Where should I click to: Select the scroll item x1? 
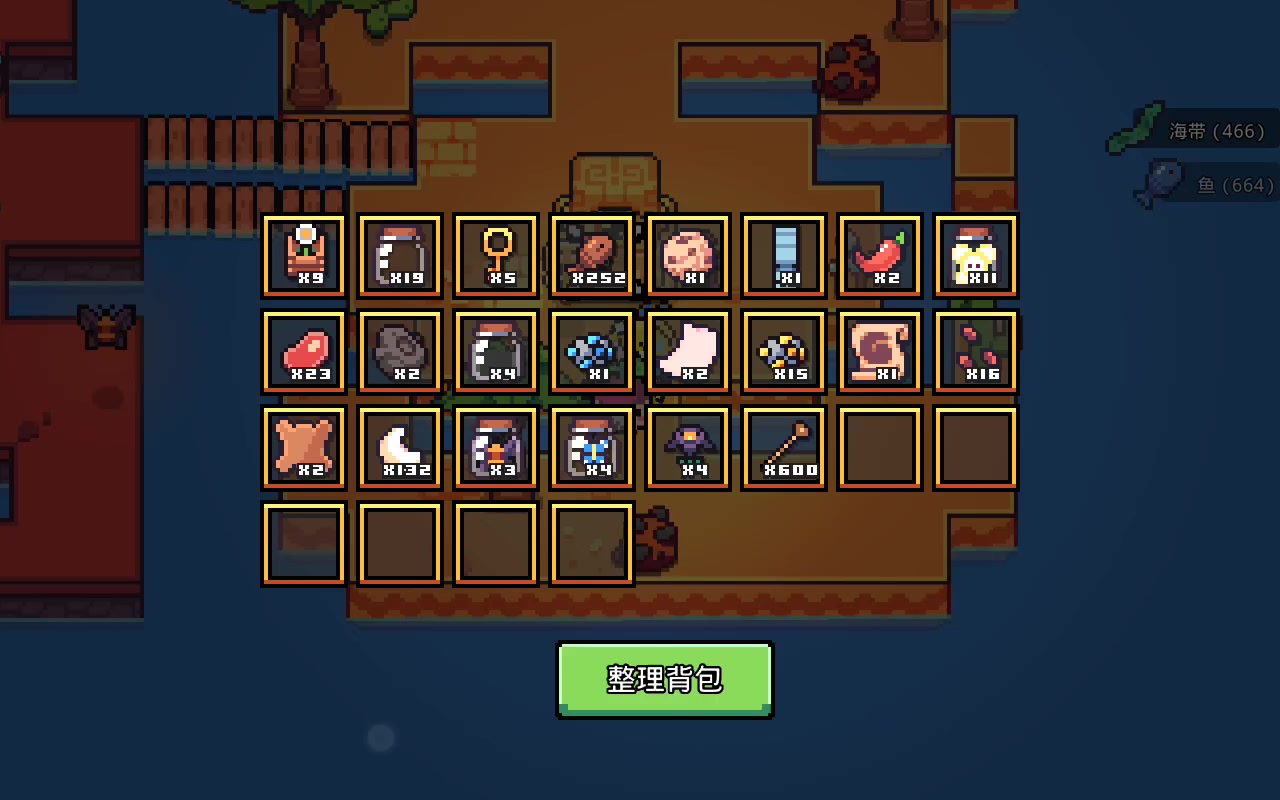pyautogui.click(x=880, y=352)
